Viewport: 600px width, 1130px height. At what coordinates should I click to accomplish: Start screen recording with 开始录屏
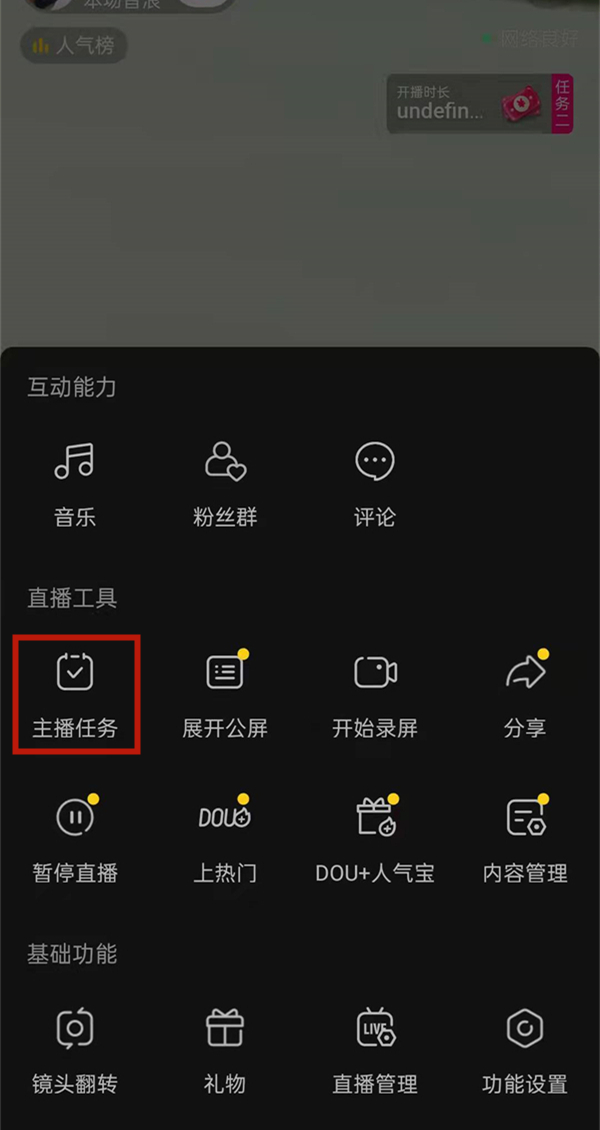click(375, 694)
